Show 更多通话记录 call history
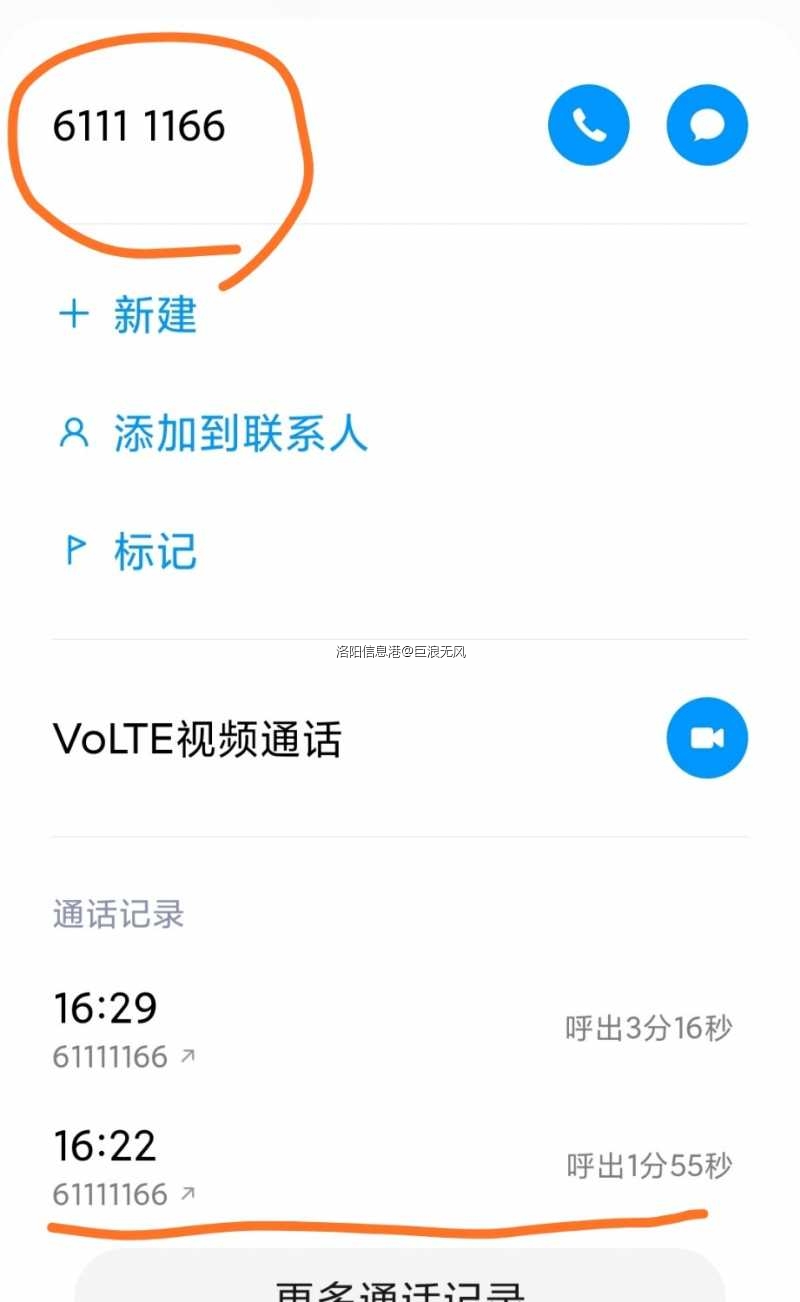Viewport: 800px width, 1302px height. click(x=399, y=1287)
